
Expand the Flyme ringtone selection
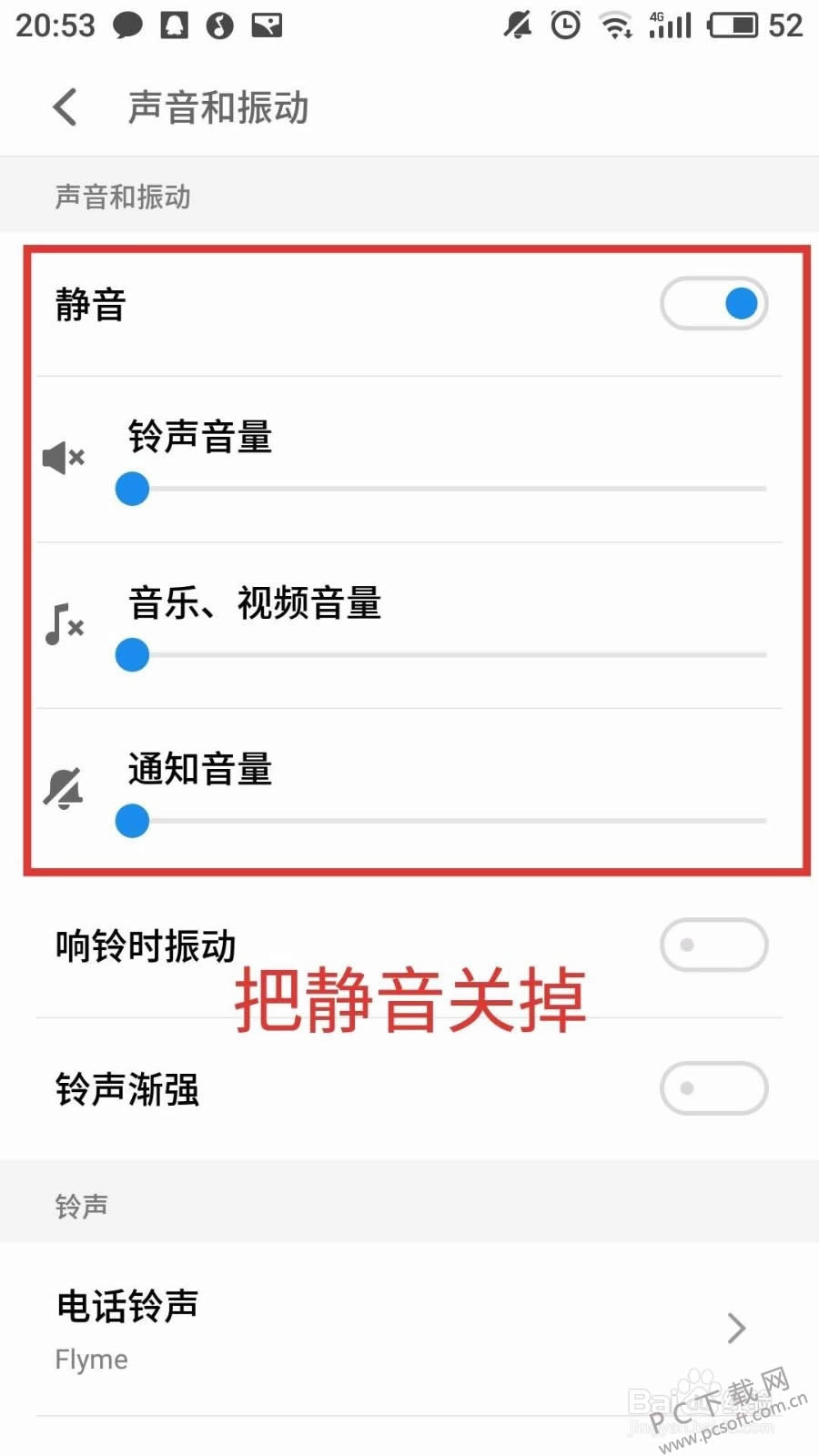tap(90, 1359)
